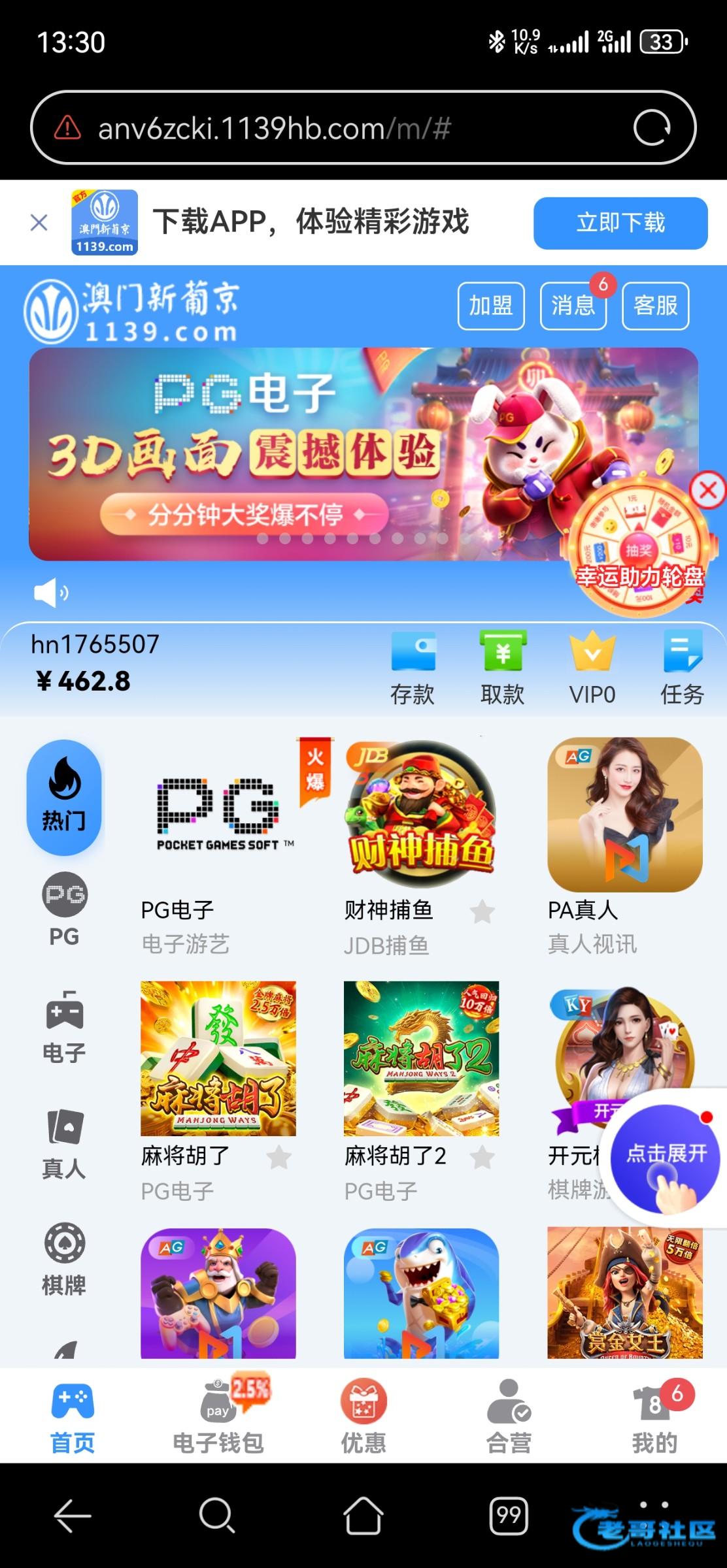The image size is (727, 1568).
Task: Open the 加盟 page
Action: tap(491, 306)
